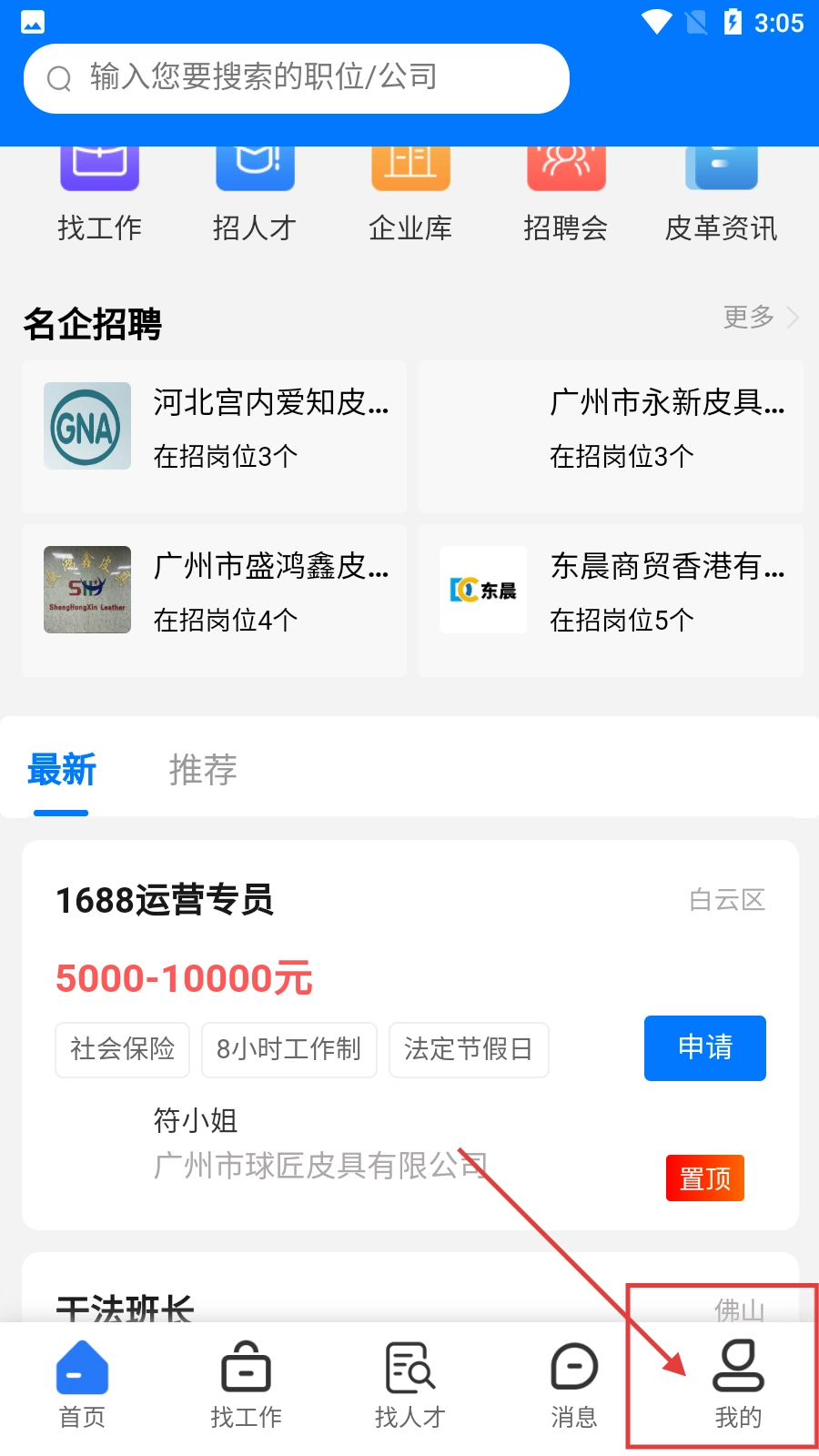Apply with 申请 for 1688运营专员
This screenshot has width=819, height=1456.
[704, 1047]
